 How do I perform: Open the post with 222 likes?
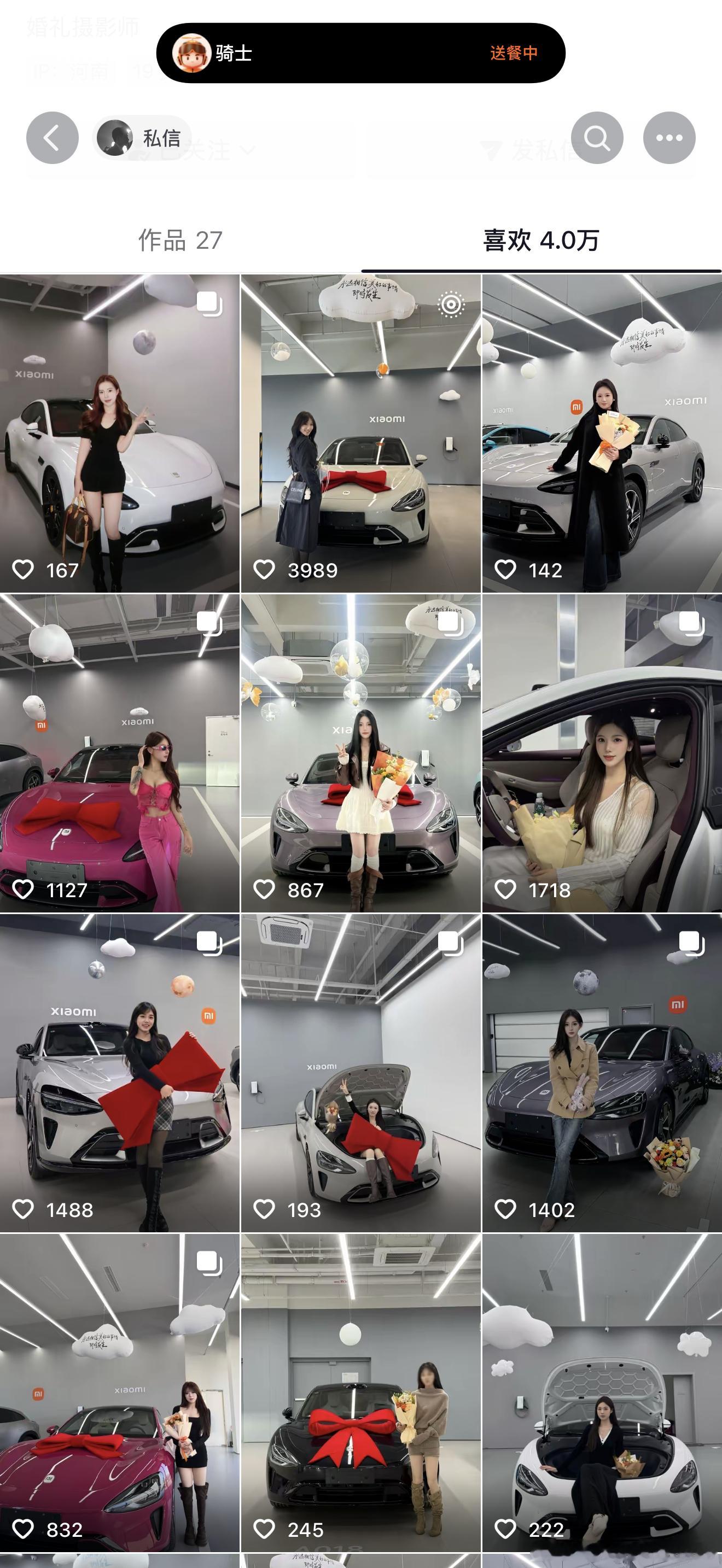point(602,1393)
